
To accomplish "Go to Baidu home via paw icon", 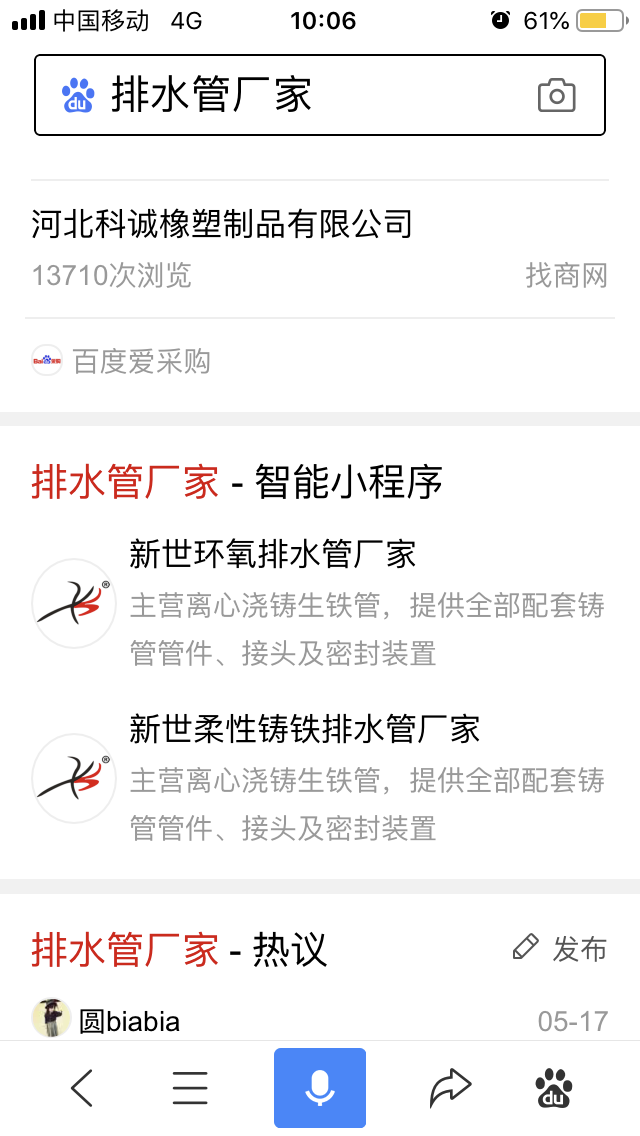I will 554,1088.
